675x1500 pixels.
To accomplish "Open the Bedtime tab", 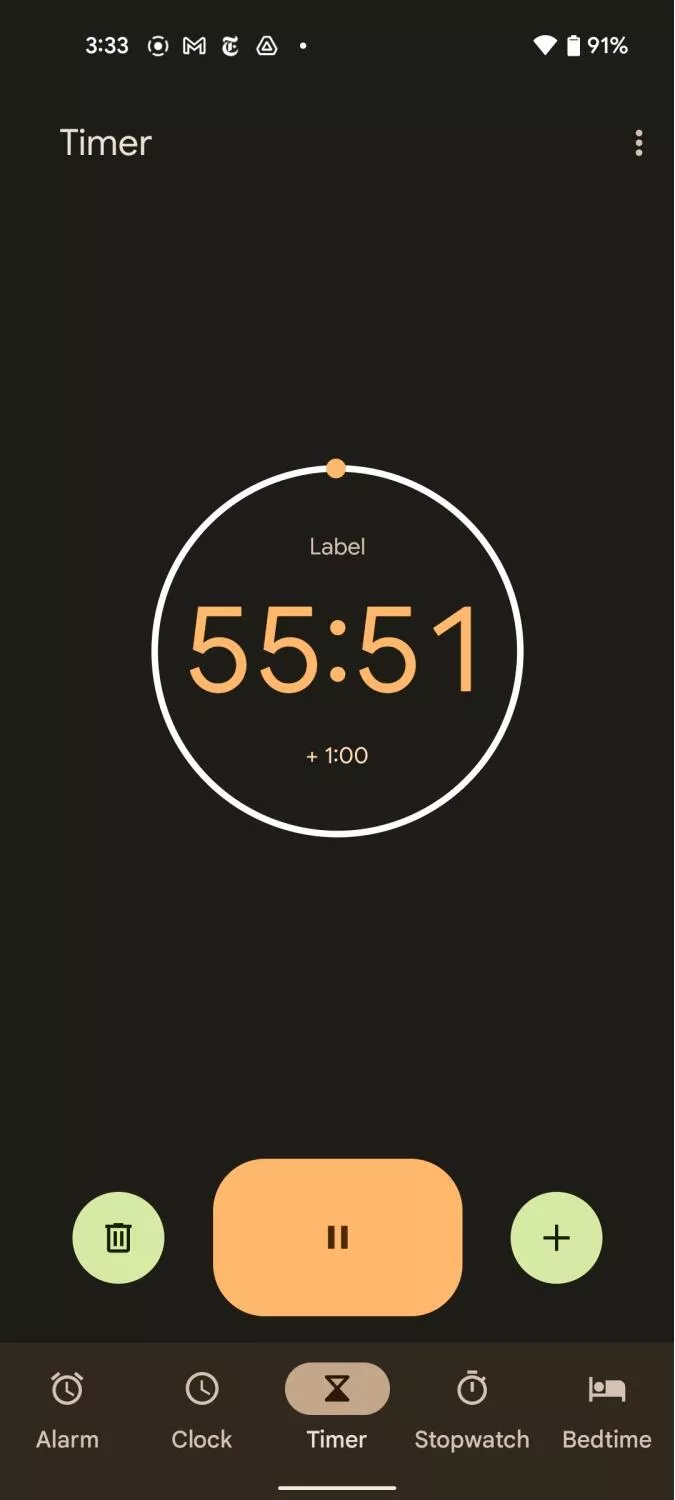I will click(x=607, y=1412).
